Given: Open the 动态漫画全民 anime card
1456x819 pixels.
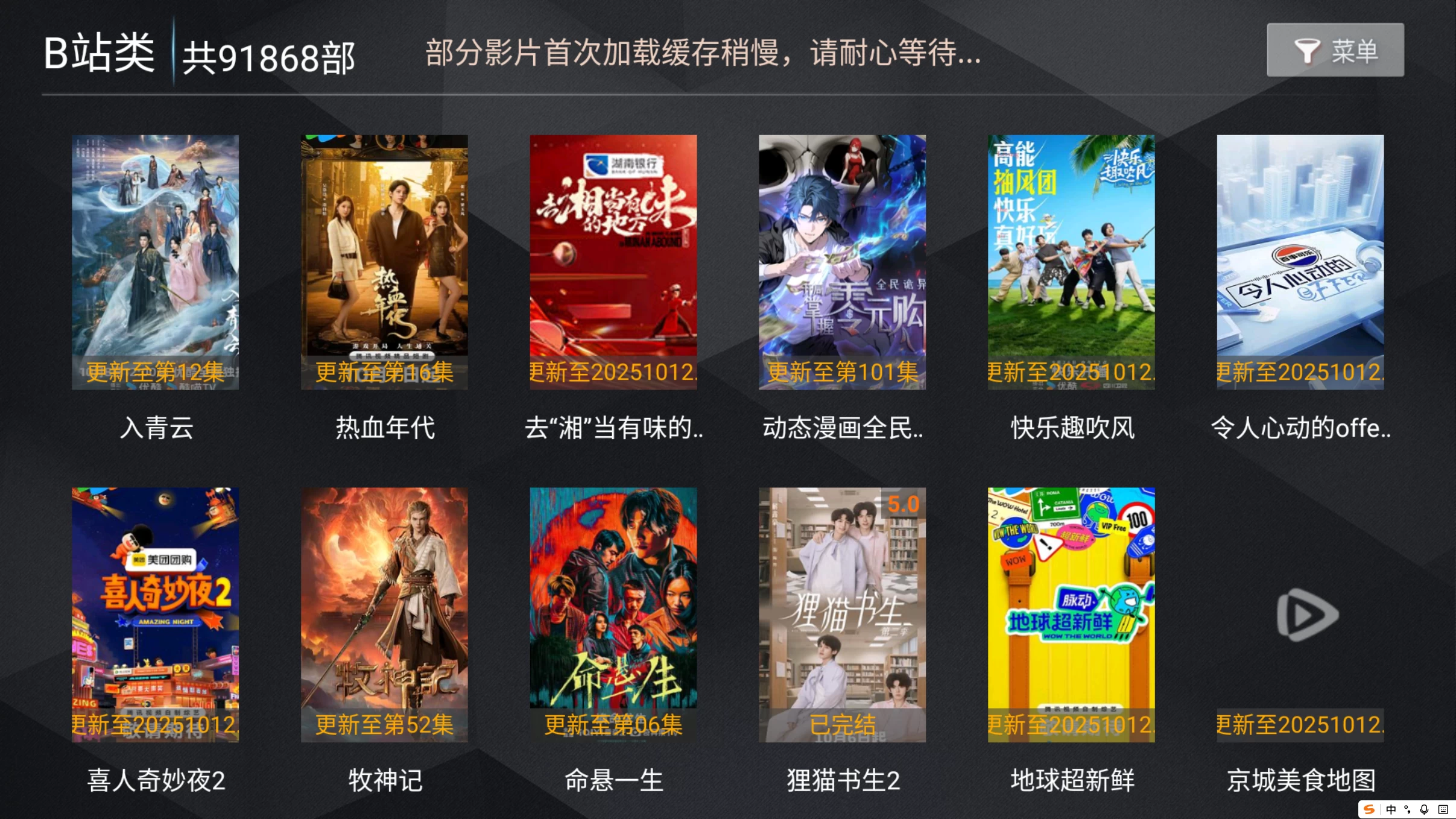Looking at the screenshot, I should click(x=842, y=262).
